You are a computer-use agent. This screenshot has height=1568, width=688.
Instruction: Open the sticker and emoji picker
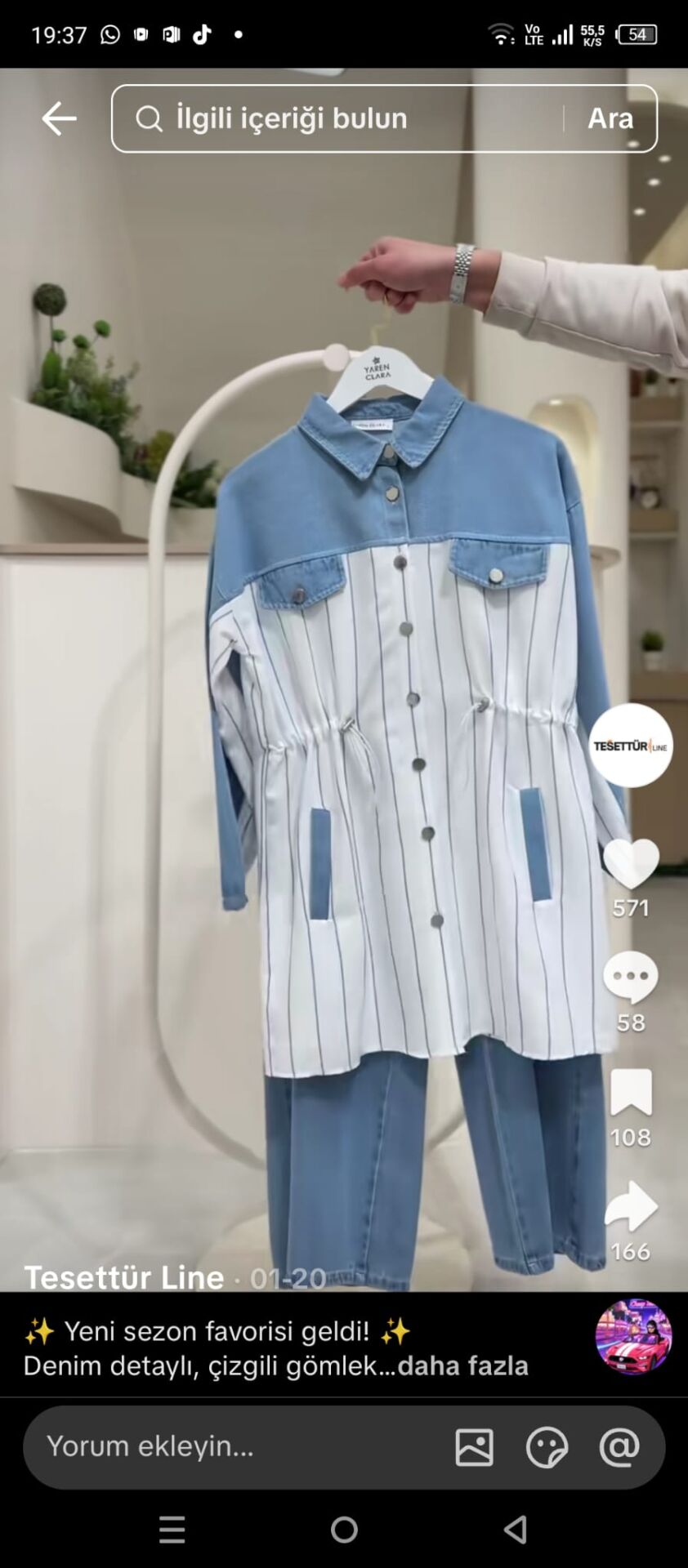[x=547, y=1447]
